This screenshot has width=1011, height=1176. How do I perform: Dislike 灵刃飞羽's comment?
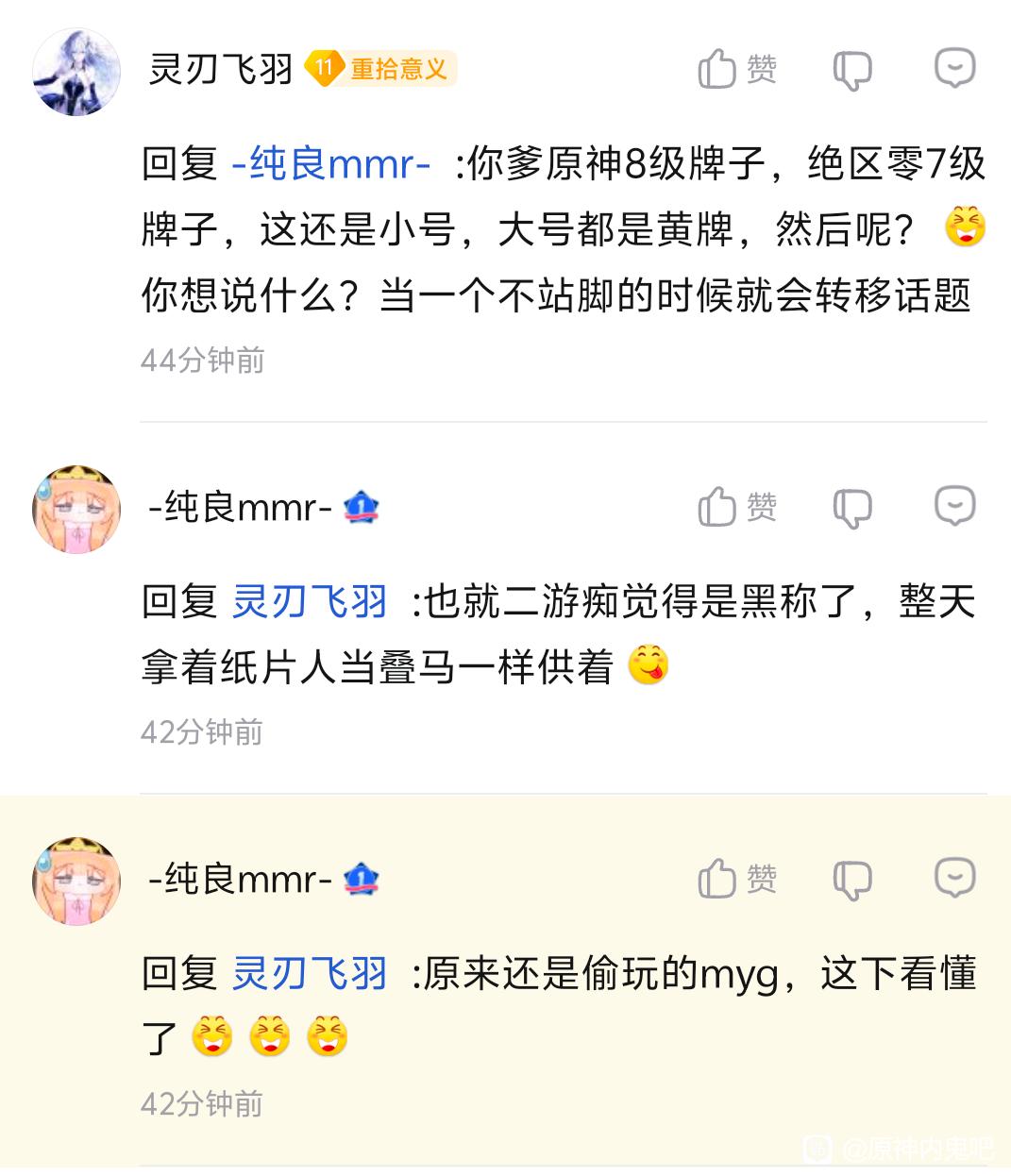point(851,70)
